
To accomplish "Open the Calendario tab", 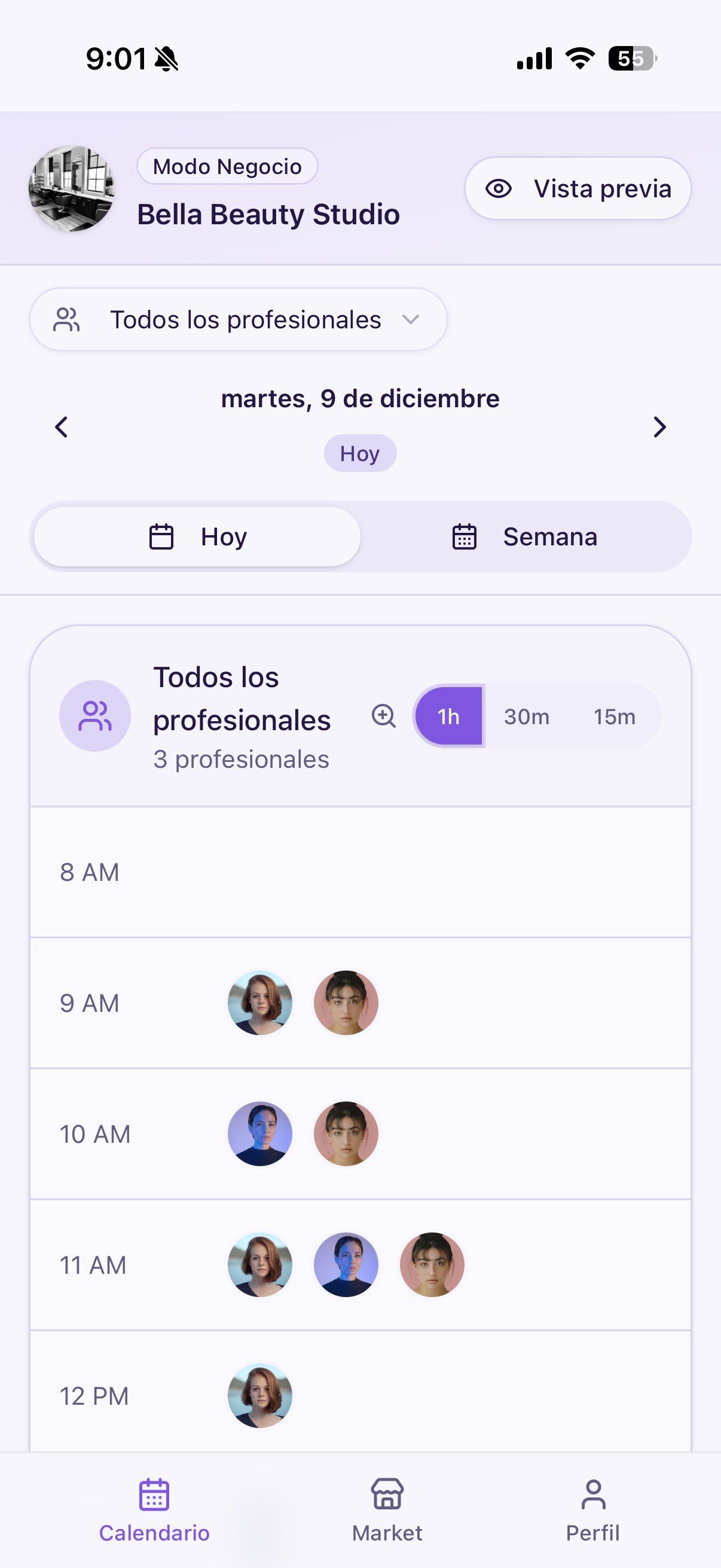I will [154, 1506].
